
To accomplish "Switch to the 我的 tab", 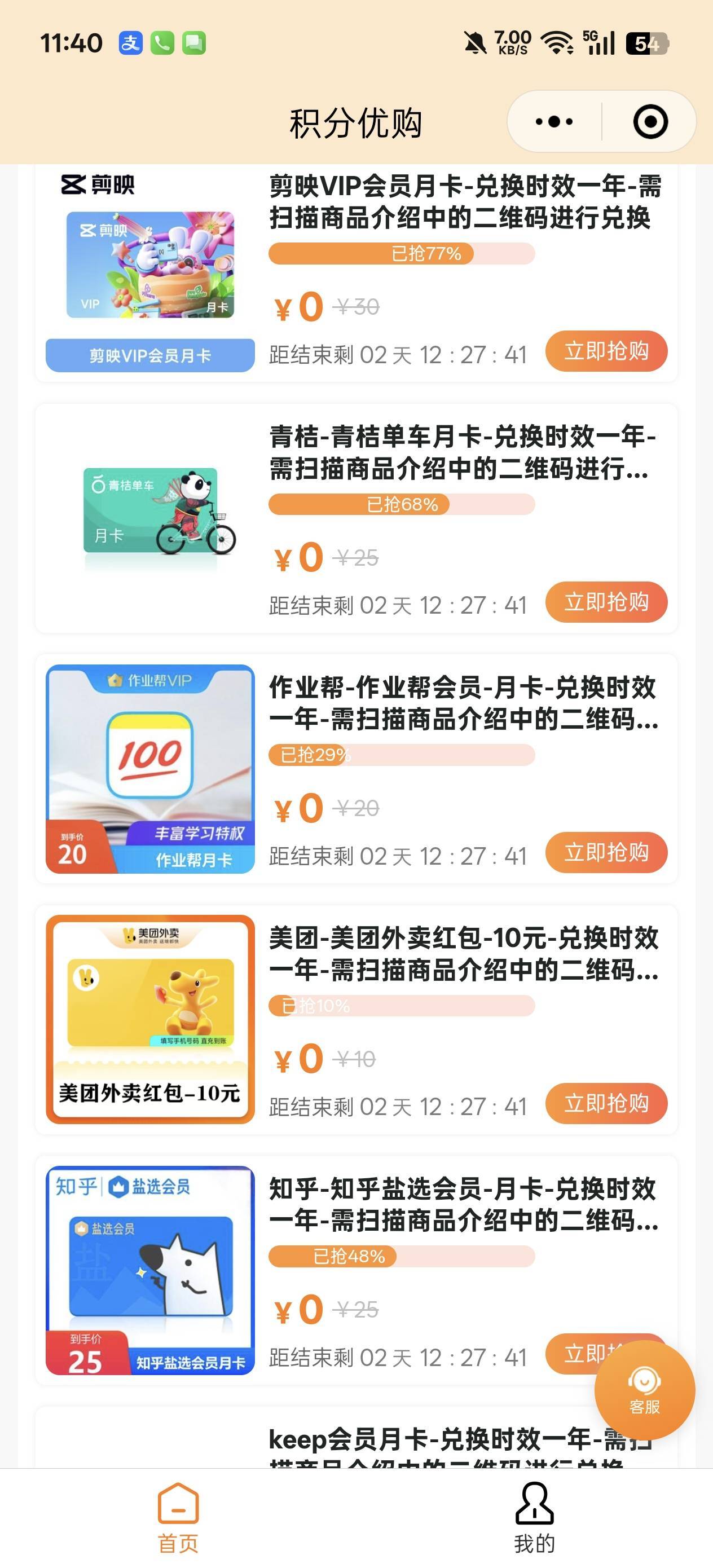I will 534,1516.
